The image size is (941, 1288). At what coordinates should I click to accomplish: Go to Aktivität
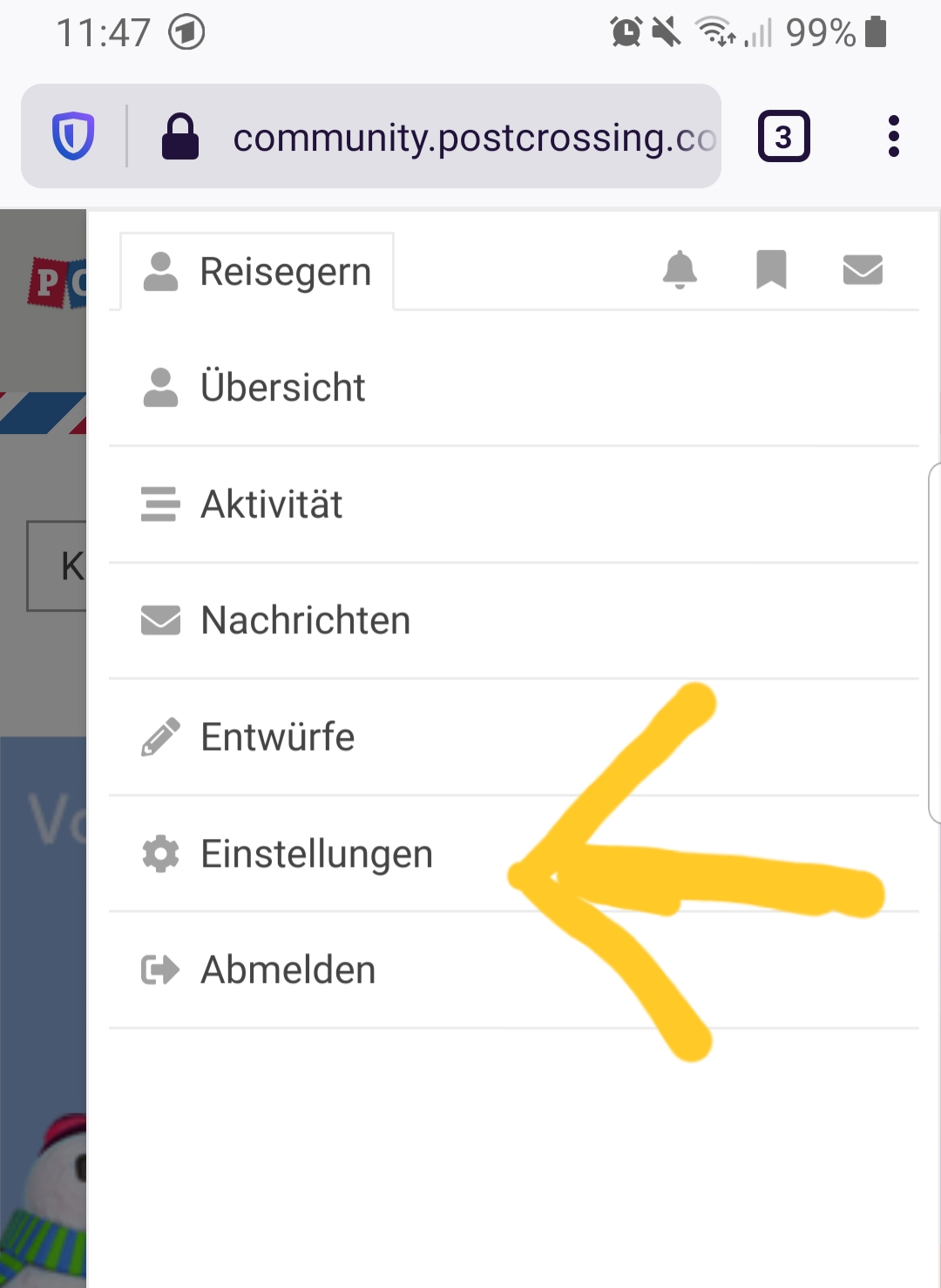(272, 505)
